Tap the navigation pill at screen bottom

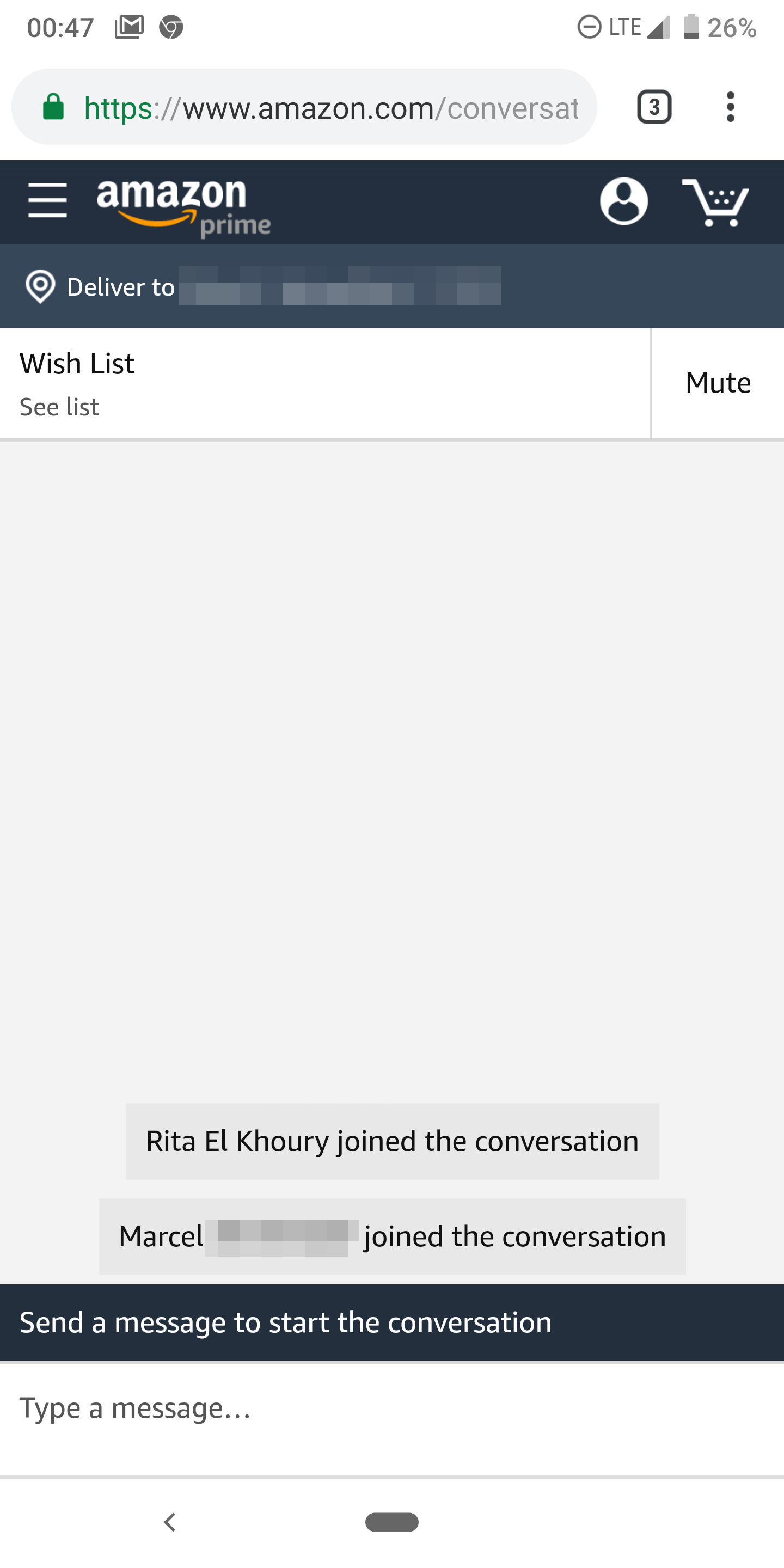click(392, 1522)
